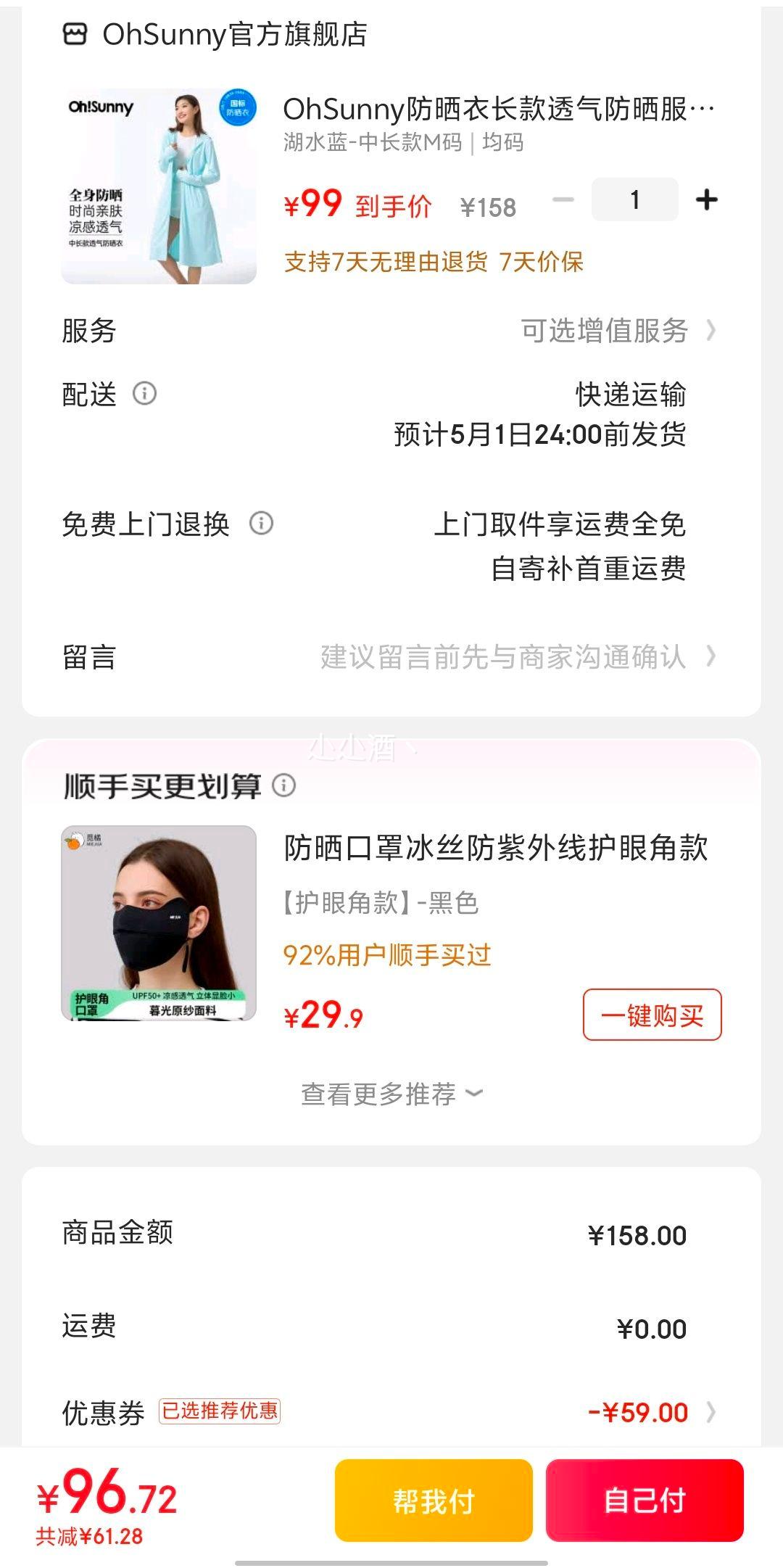This screenshot has height=1568, width=783.
Task: Choose 帮我付 to request someone pay
Action: pos(434,1501)
